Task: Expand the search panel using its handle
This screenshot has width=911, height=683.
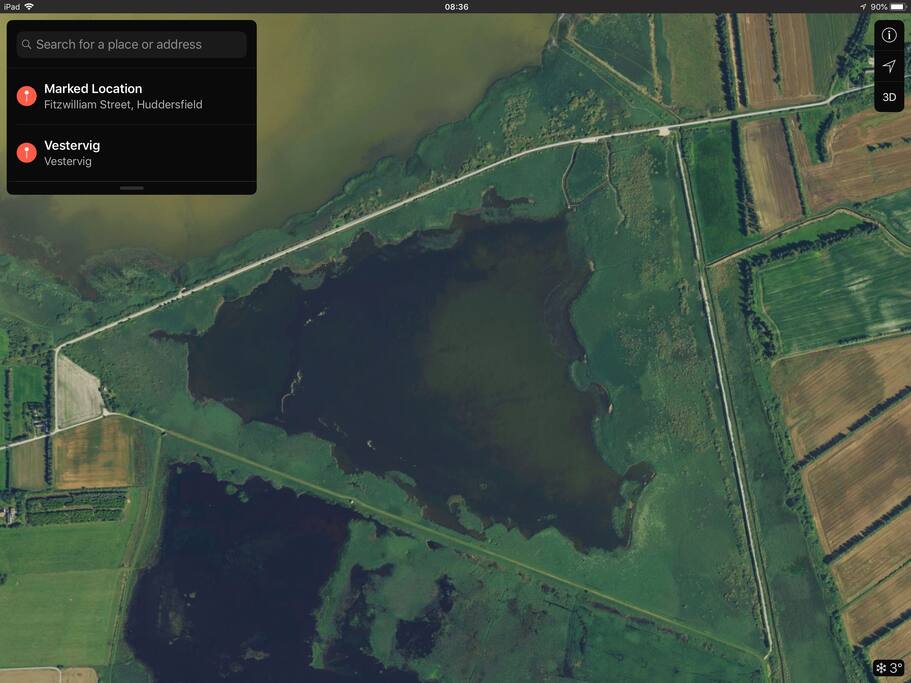Action: click(131, 188)
